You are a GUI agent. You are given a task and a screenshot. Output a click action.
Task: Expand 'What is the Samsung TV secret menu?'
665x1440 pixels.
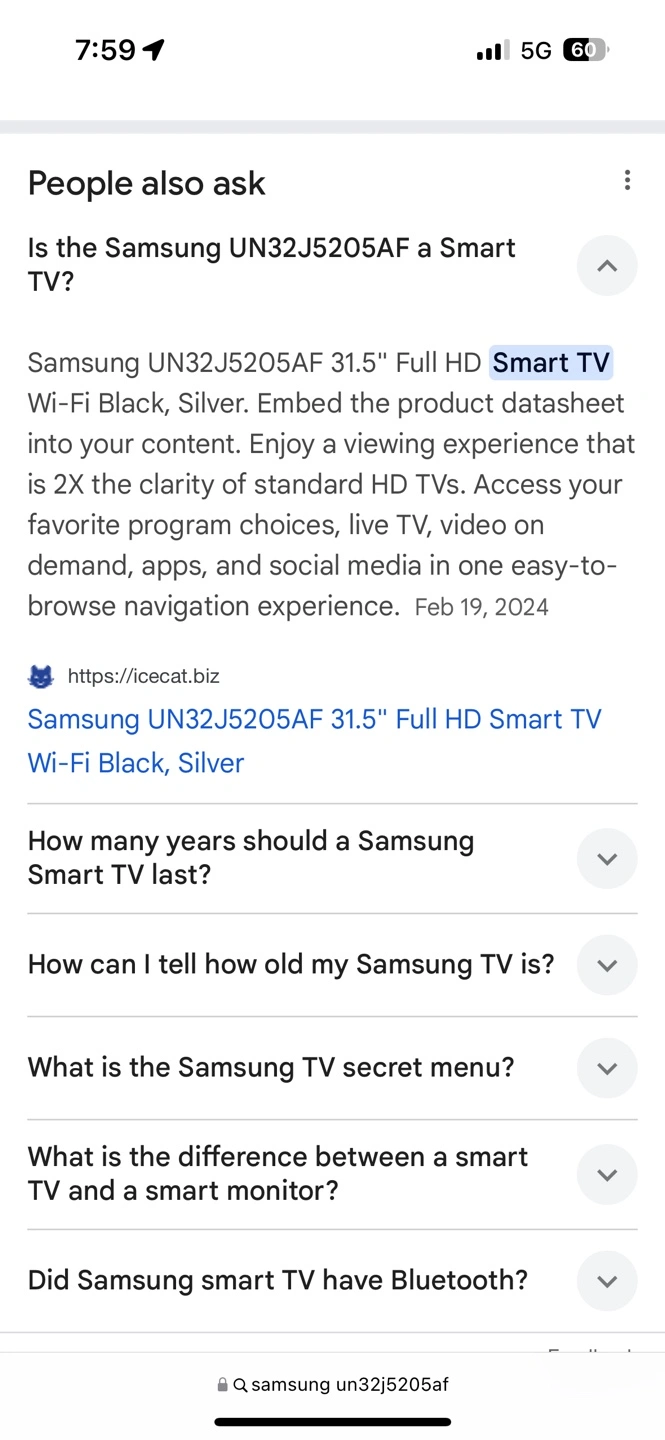tap(606, 1068)
